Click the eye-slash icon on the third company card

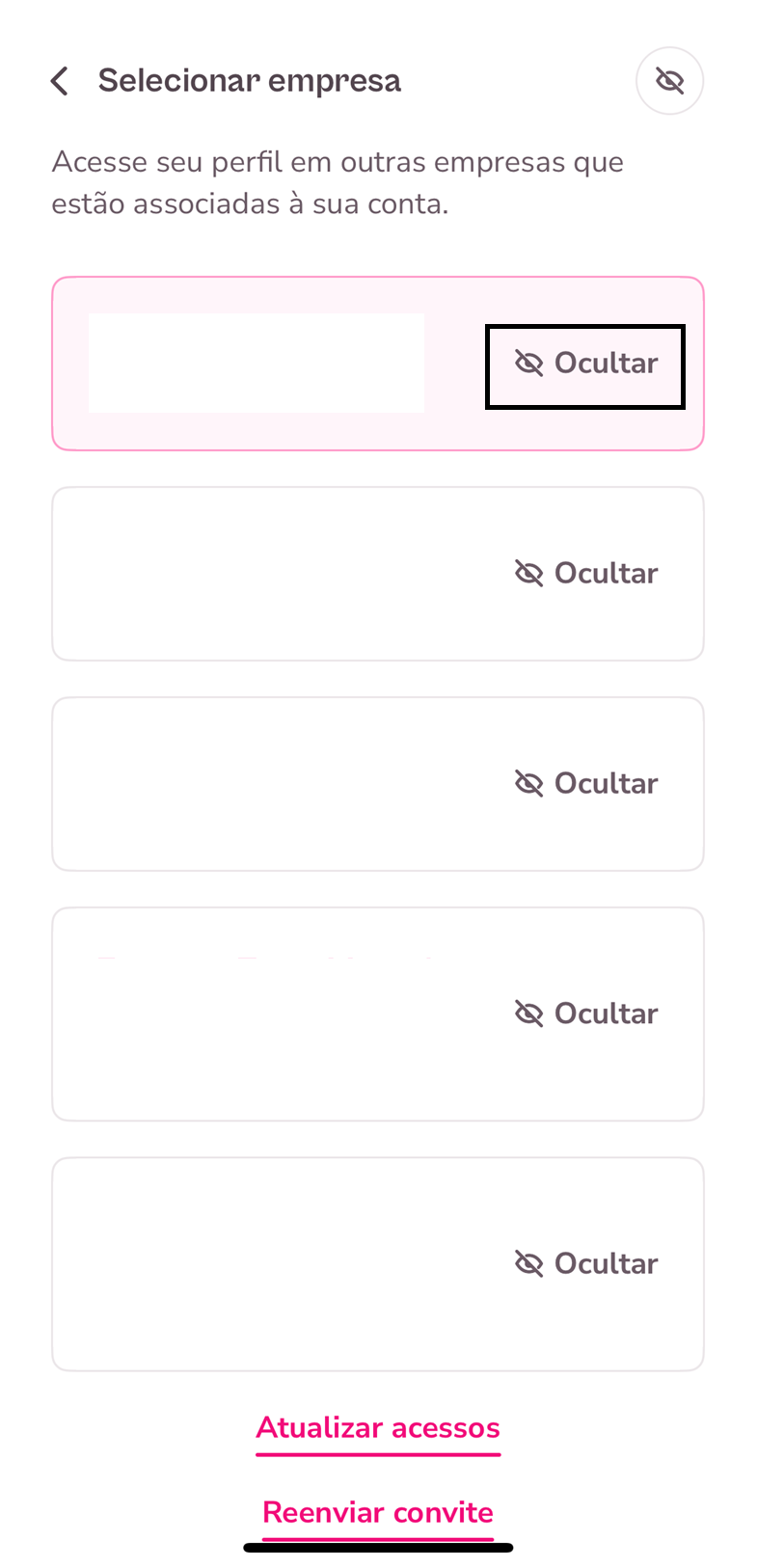click(528, 783)
